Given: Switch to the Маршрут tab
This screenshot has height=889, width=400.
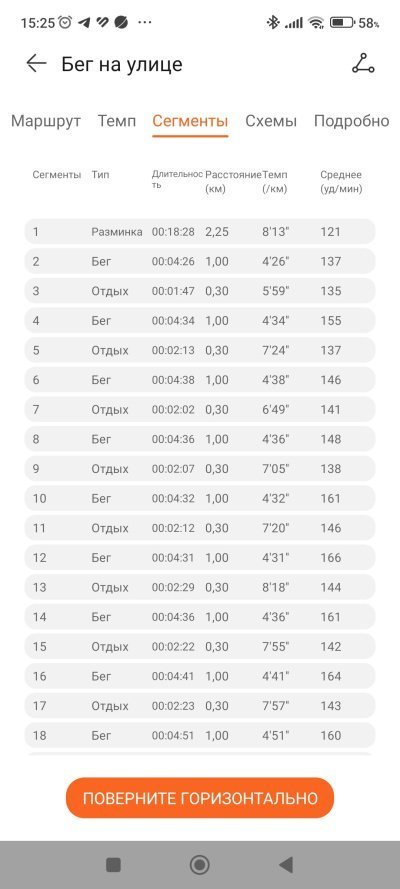Looking at the screenshot, I should tap(46, 121).
